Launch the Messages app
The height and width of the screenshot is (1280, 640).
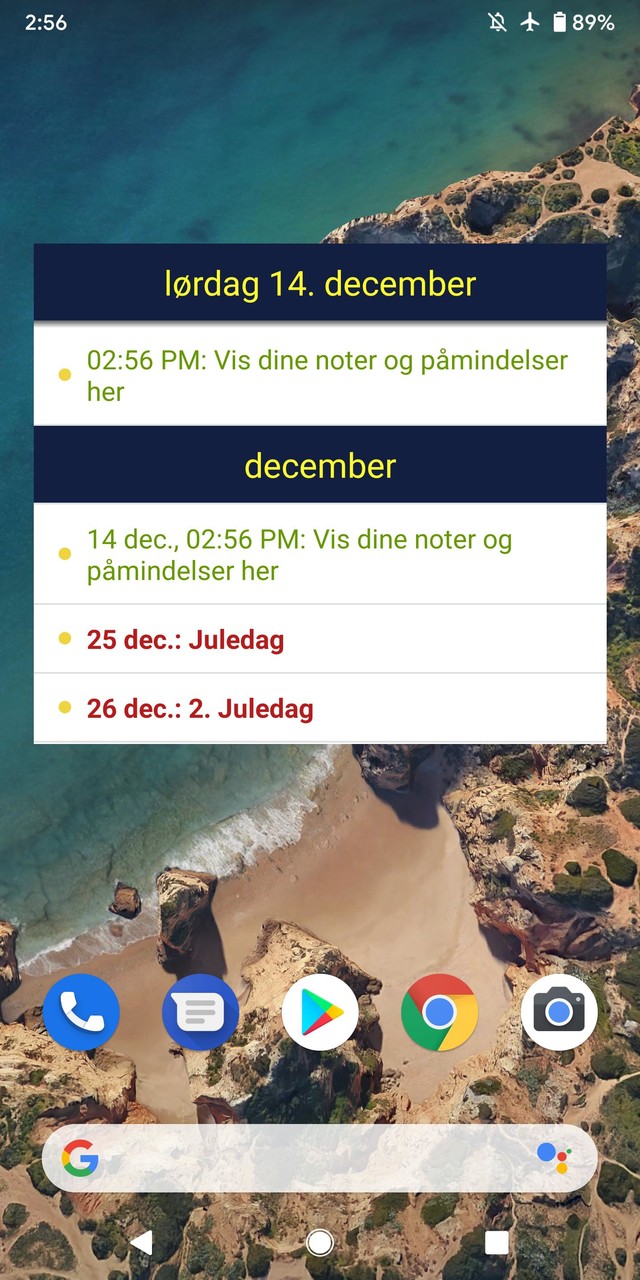(200, 1012)
